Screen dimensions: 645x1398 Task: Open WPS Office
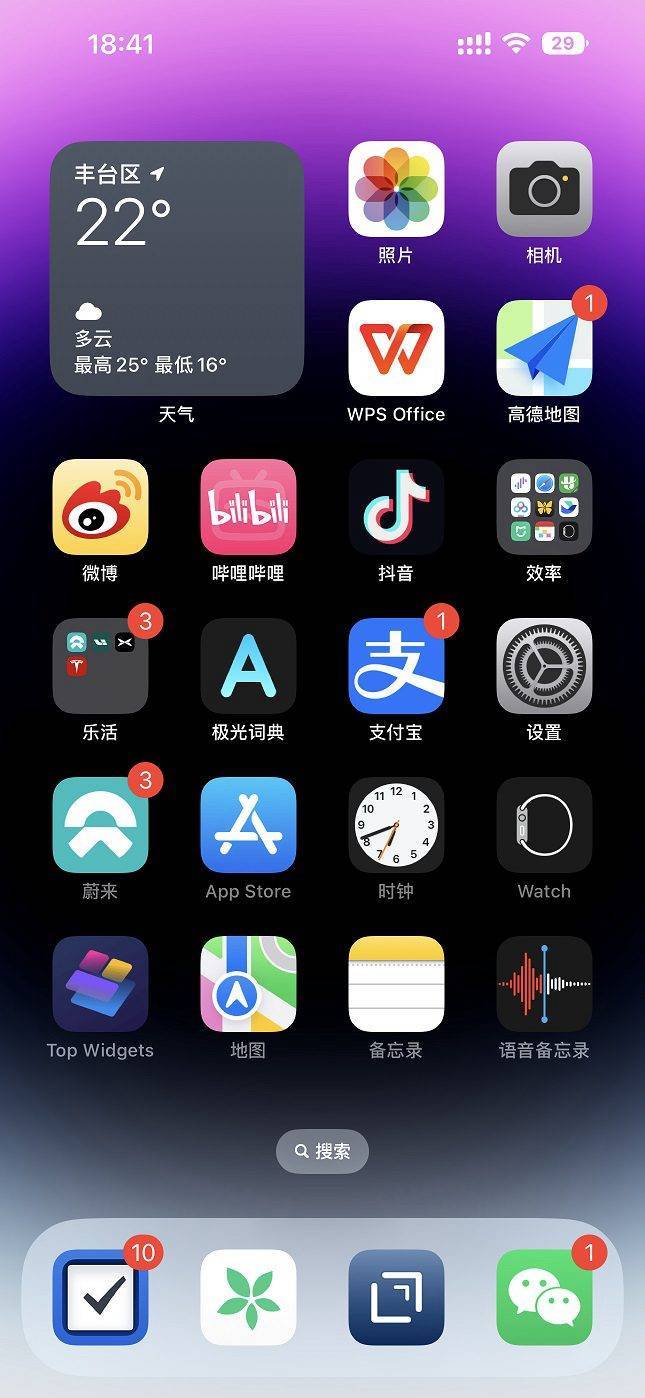tap(396, 348)
